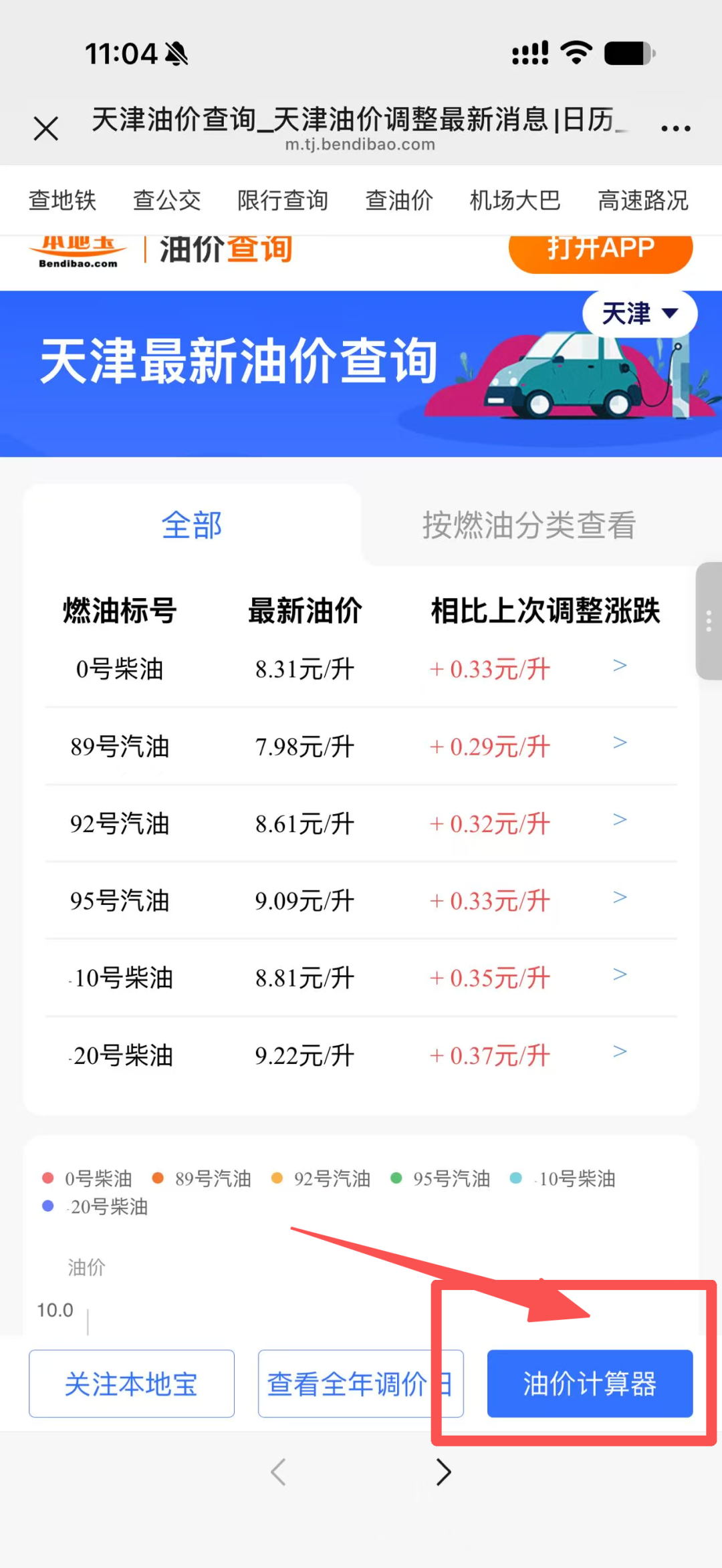Open 高速路况 highway conditions
722x1568 pixels.
pos(643,200)
